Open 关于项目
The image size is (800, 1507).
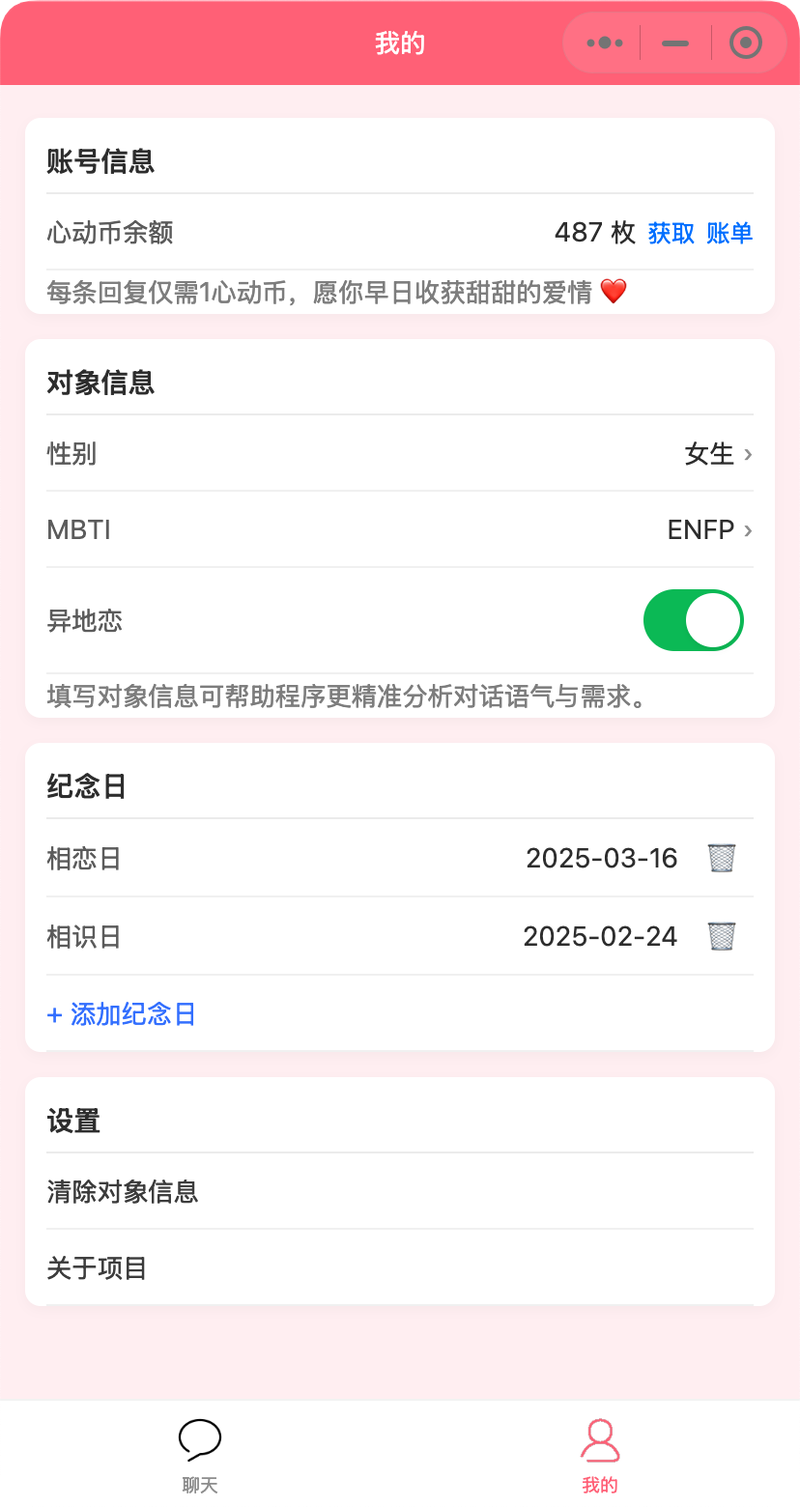(x=400, y=1268)
